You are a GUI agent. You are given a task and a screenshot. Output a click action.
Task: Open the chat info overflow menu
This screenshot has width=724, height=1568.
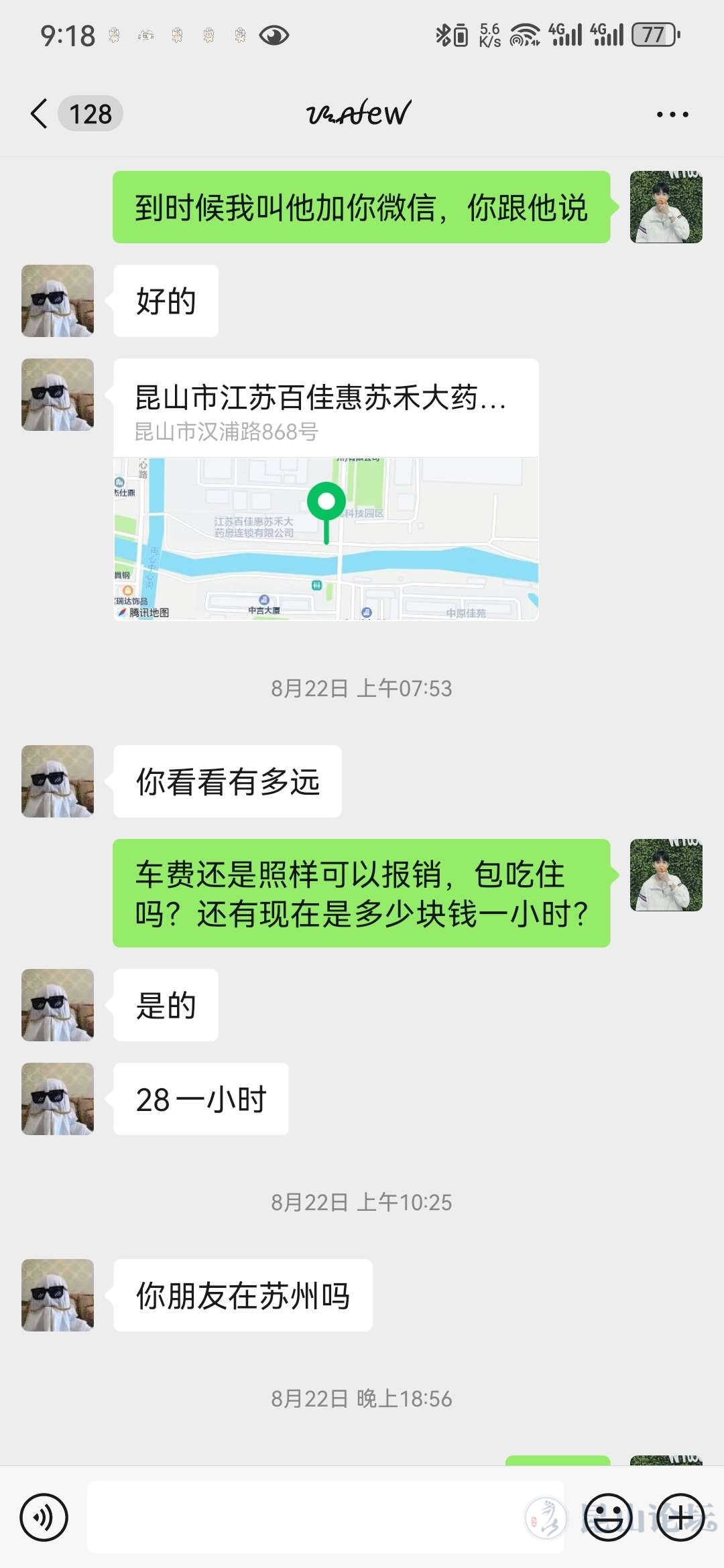(672, 115)
